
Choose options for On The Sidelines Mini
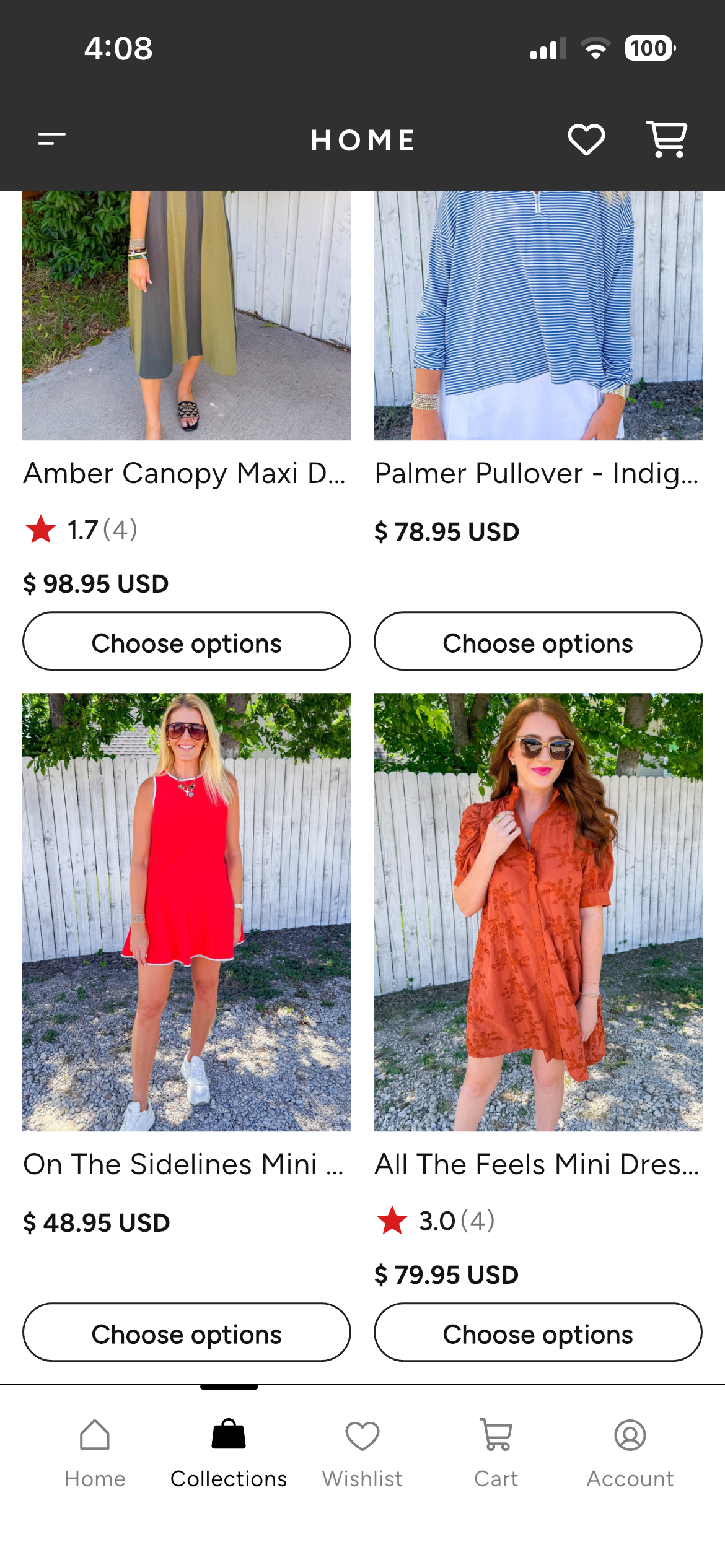[187, 1333]
